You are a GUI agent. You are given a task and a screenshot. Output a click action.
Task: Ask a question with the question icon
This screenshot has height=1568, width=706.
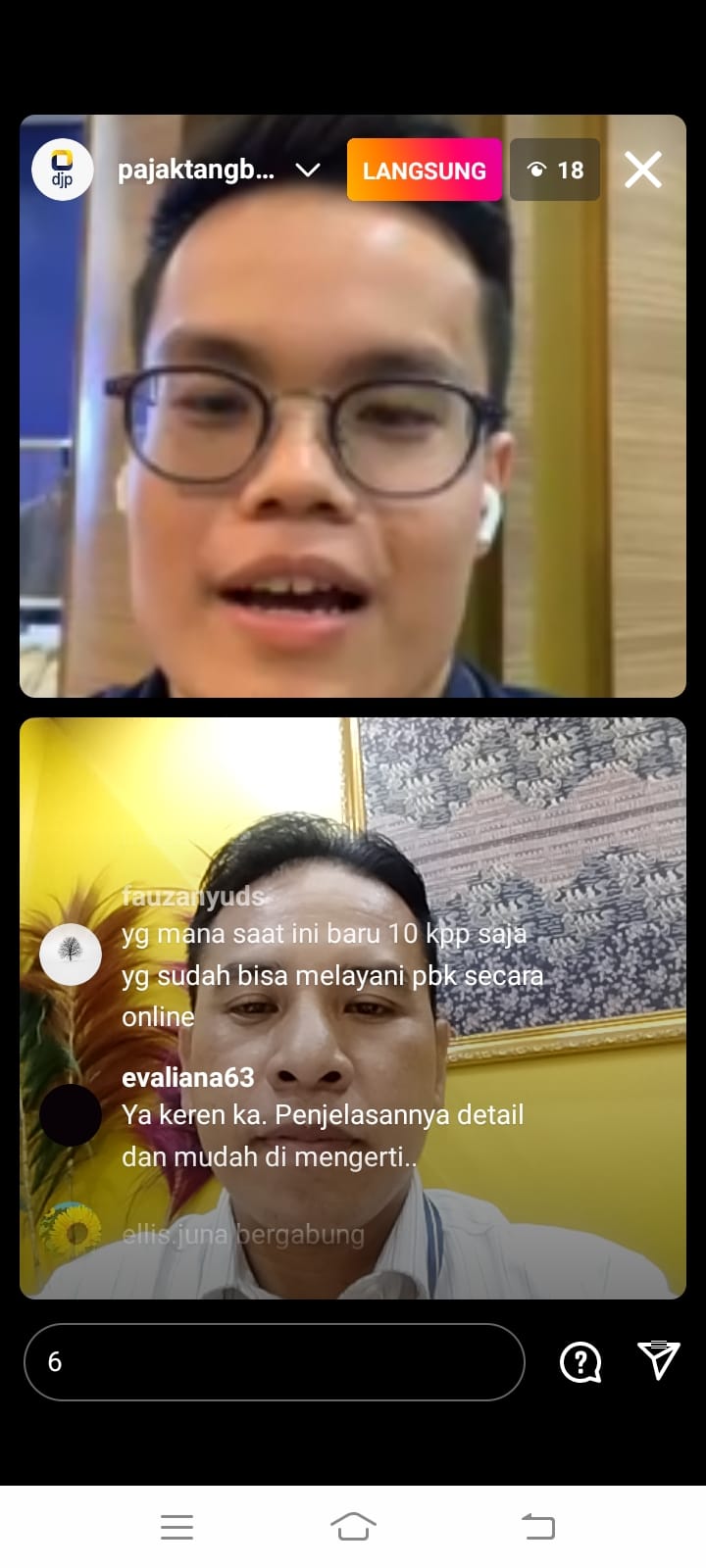tap(580, 1361)
